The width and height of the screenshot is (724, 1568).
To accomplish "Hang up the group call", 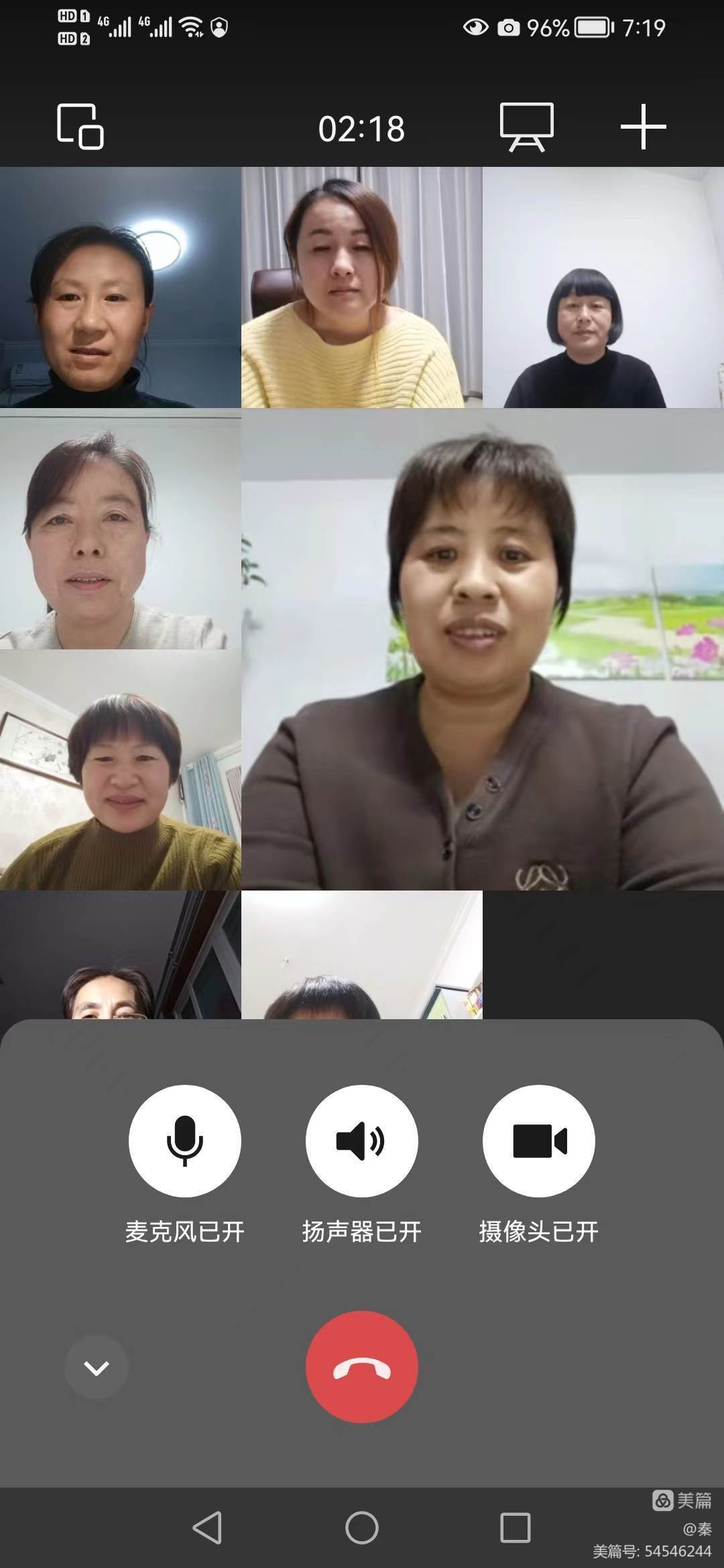I will 361,1367.
